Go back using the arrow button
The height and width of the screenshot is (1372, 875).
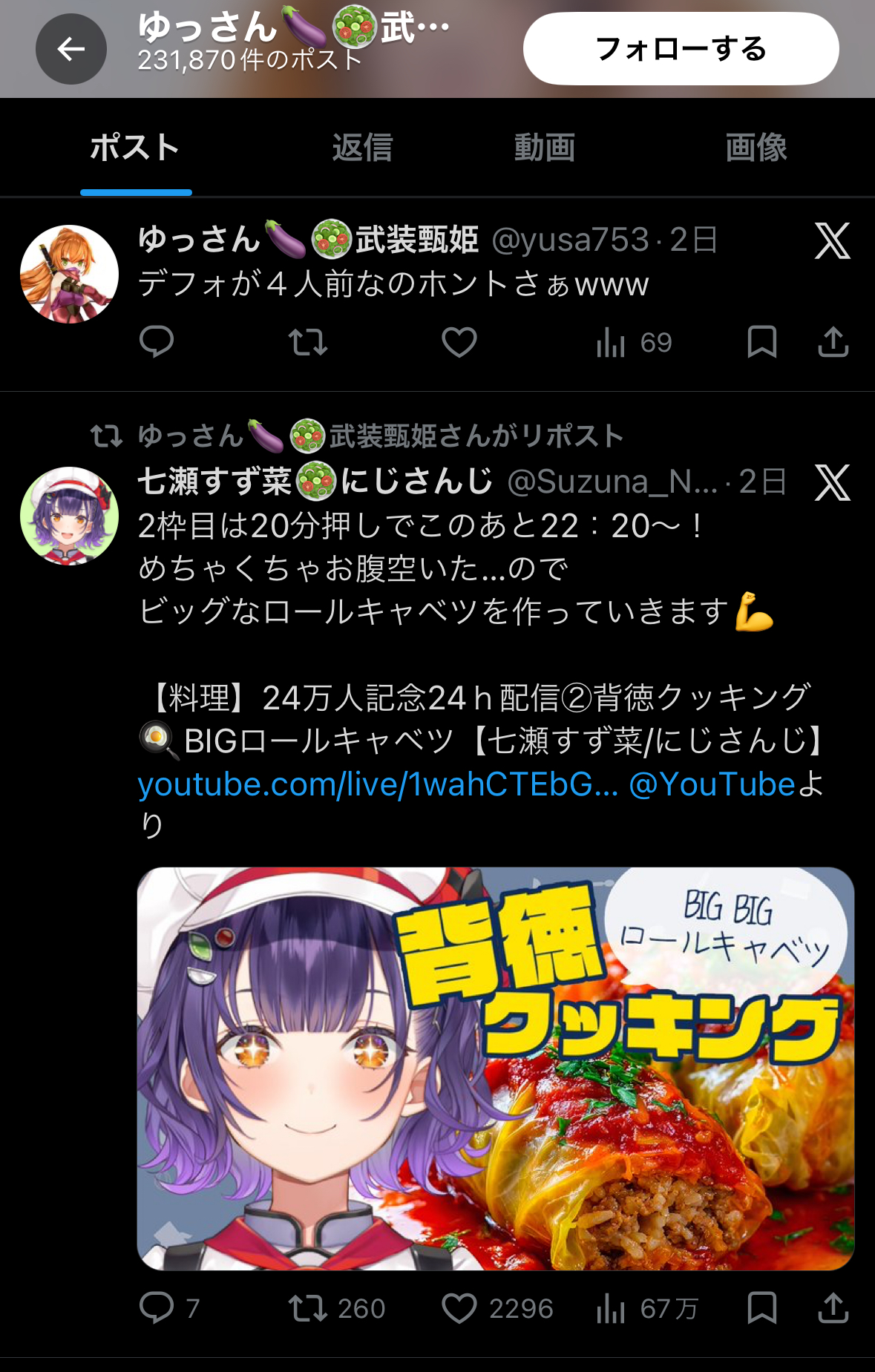tap(71, 49)
